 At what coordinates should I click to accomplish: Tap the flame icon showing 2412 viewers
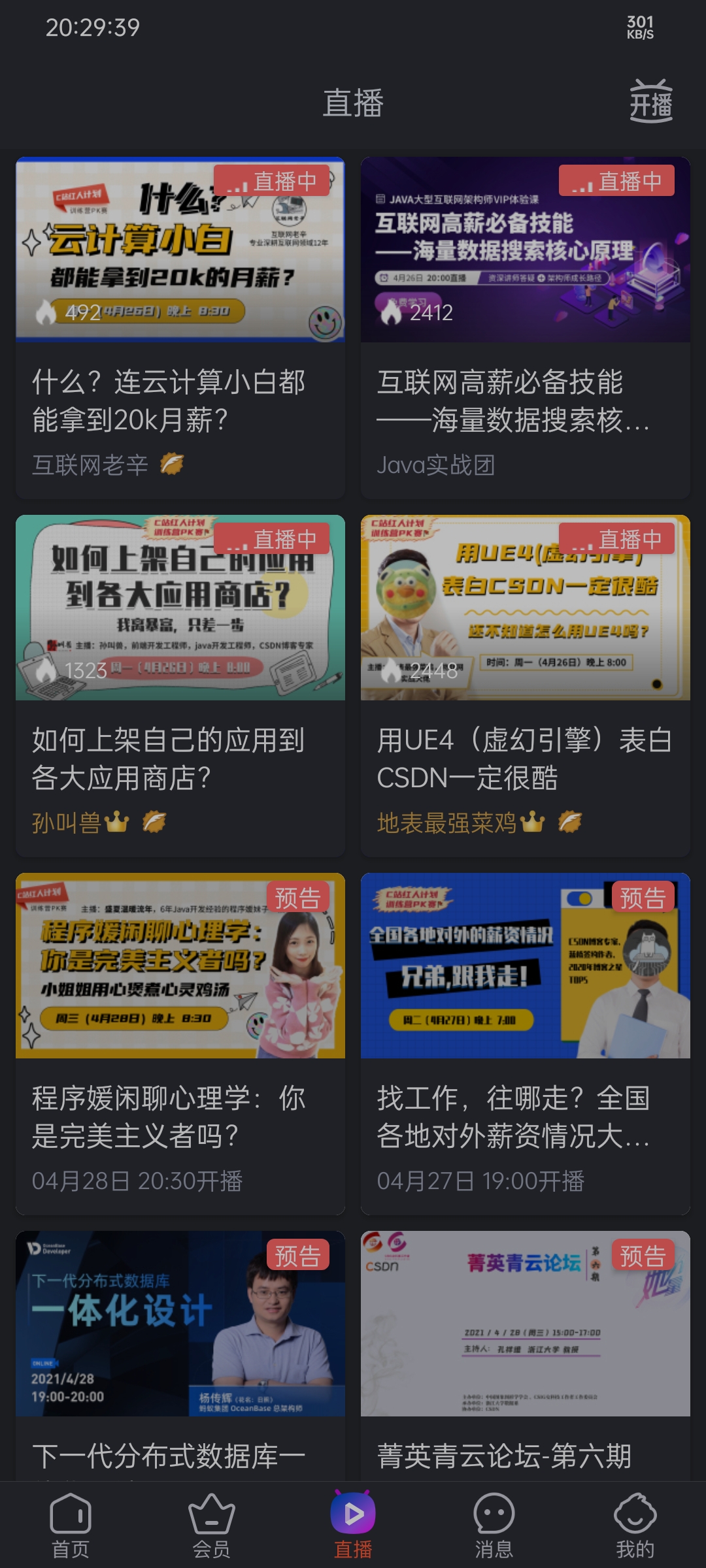390,313
